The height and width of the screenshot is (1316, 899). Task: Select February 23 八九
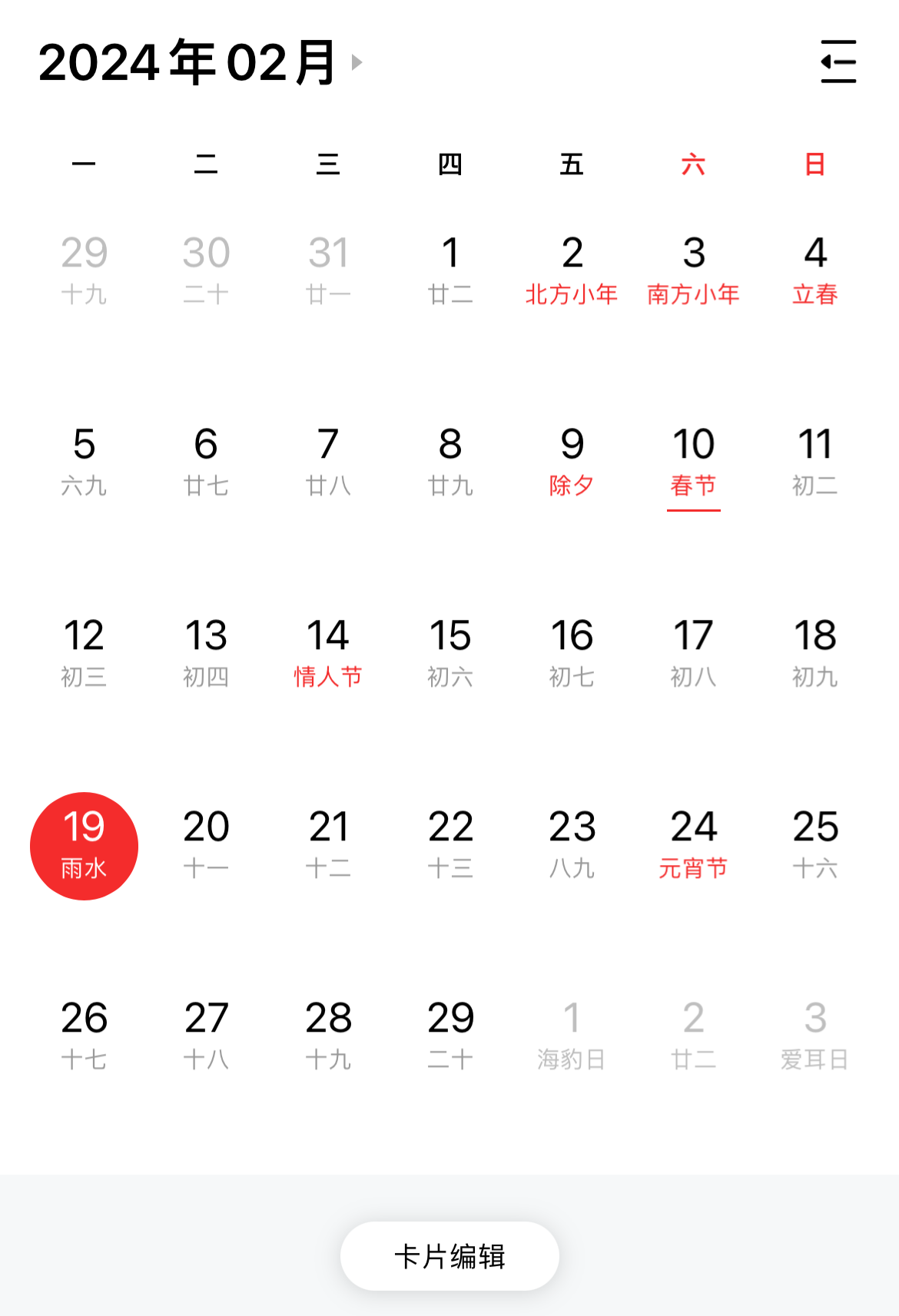(572, 844)
